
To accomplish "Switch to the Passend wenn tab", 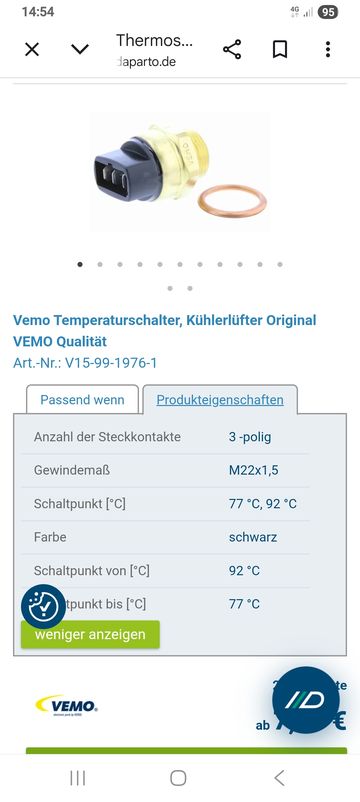I will click(x=82, y=399).
